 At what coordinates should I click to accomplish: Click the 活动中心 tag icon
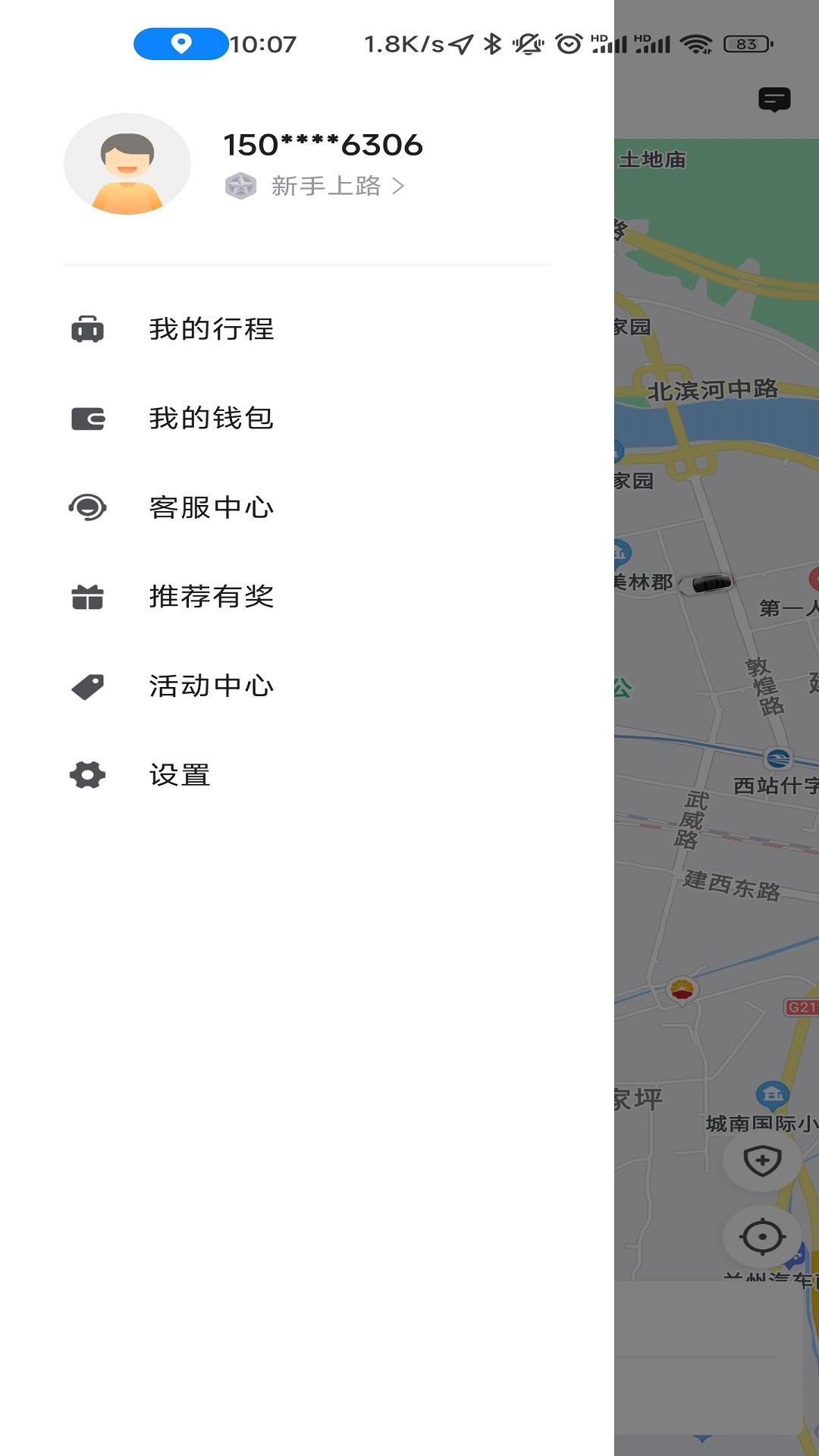[x=87, y=686]
